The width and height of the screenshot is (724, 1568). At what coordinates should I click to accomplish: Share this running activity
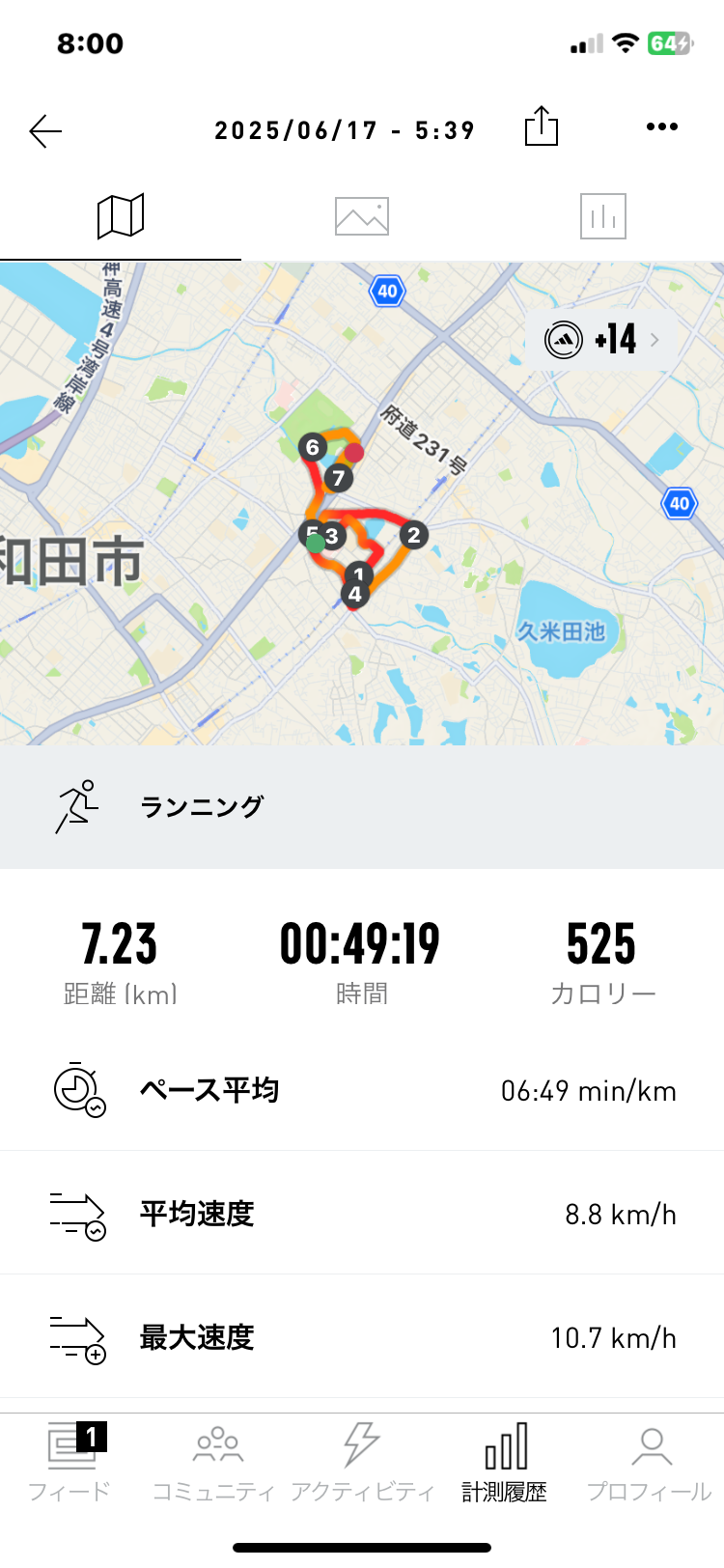542,126
